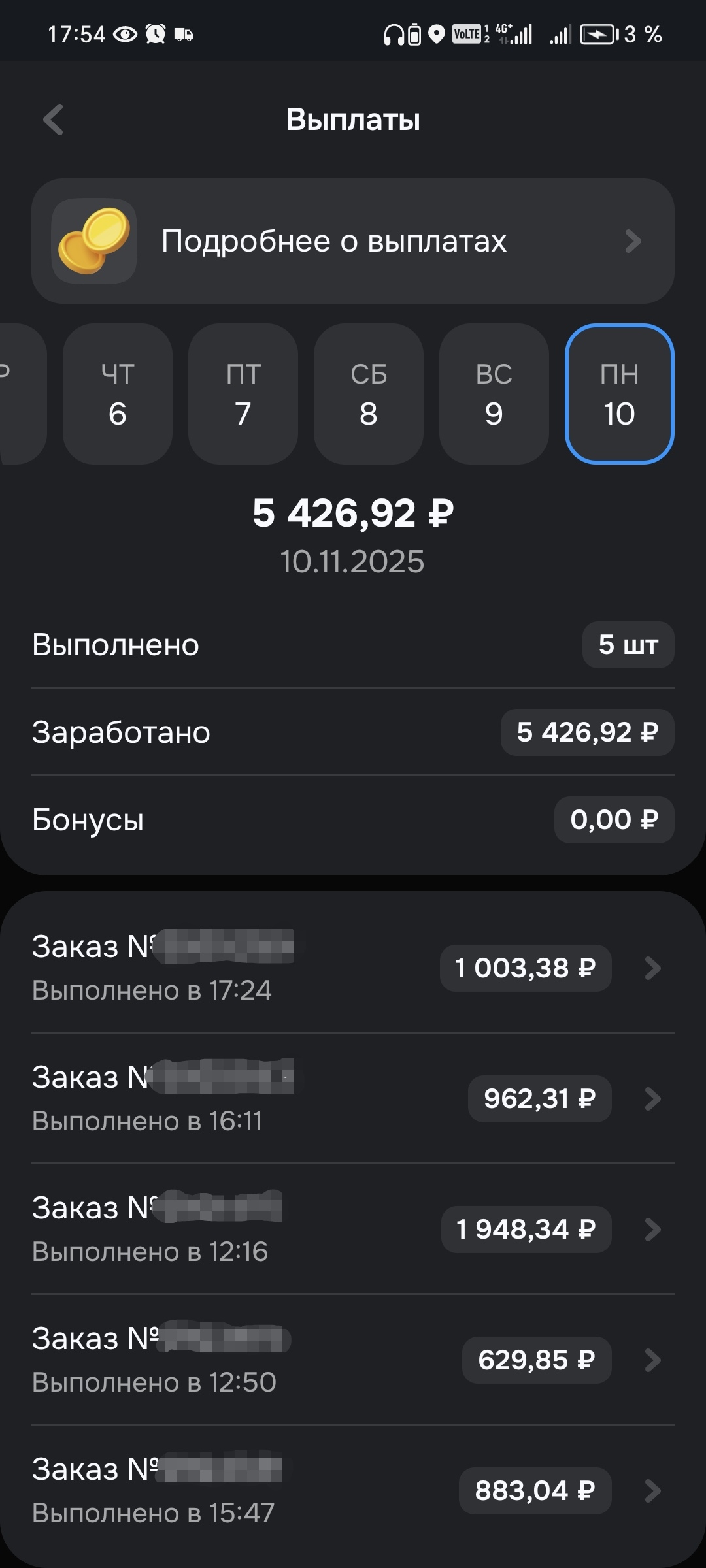Open the order completed at 12:16
The height and width of the screenshot is (1568, 706).
click(x=353, y=1229)
